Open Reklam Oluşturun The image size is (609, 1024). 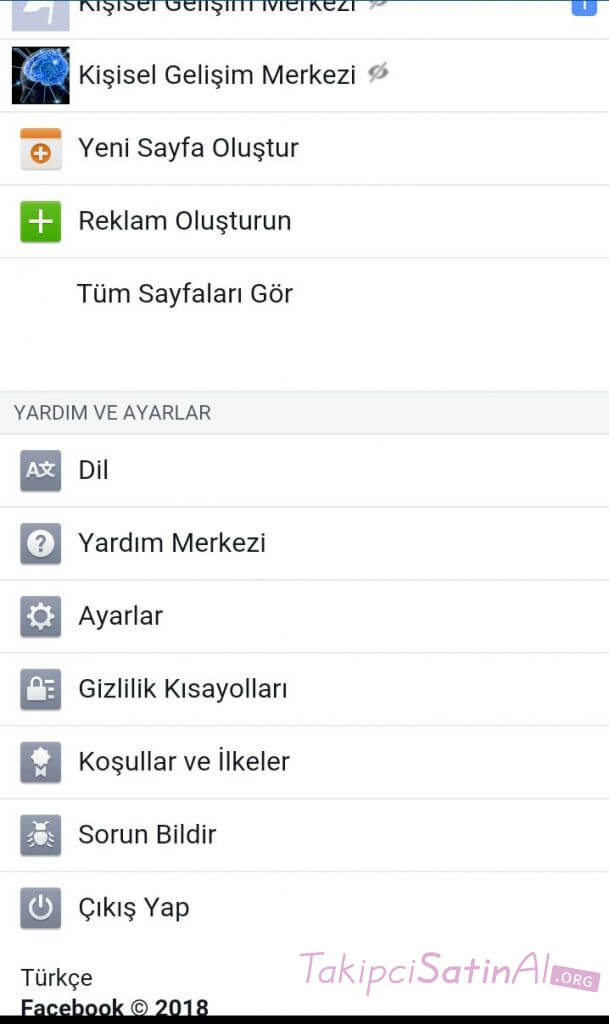[304, 221]
